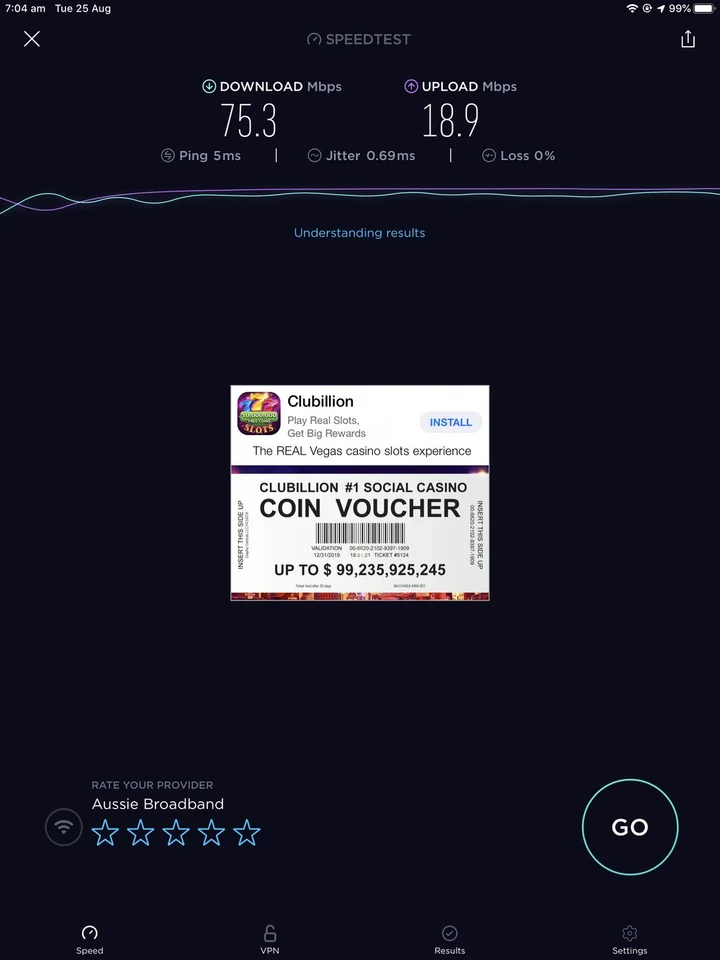720x960 pixels.
Task: Share the speed test result
Action: click(x=688, y=39)
